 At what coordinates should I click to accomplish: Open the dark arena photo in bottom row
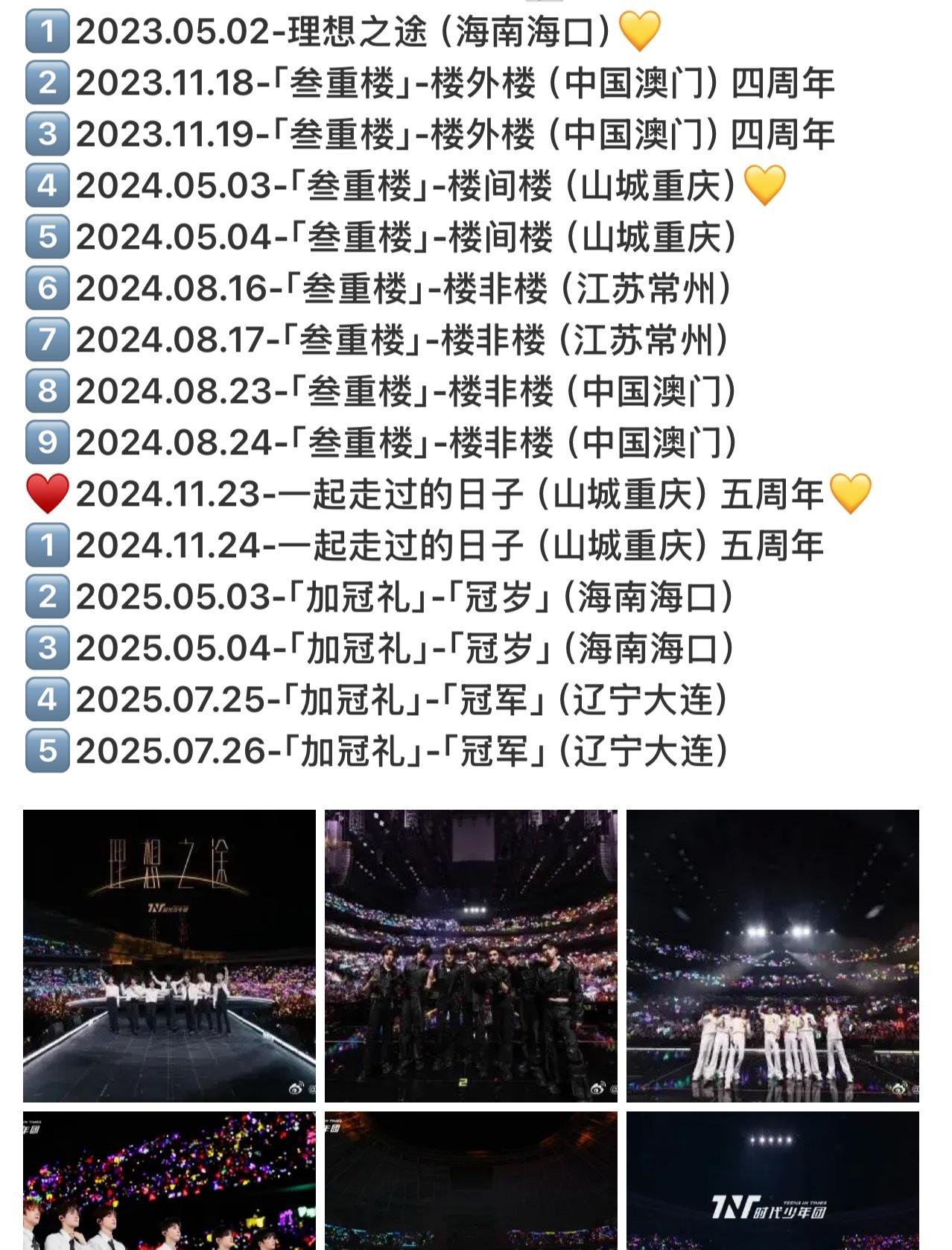point(471,1181)
